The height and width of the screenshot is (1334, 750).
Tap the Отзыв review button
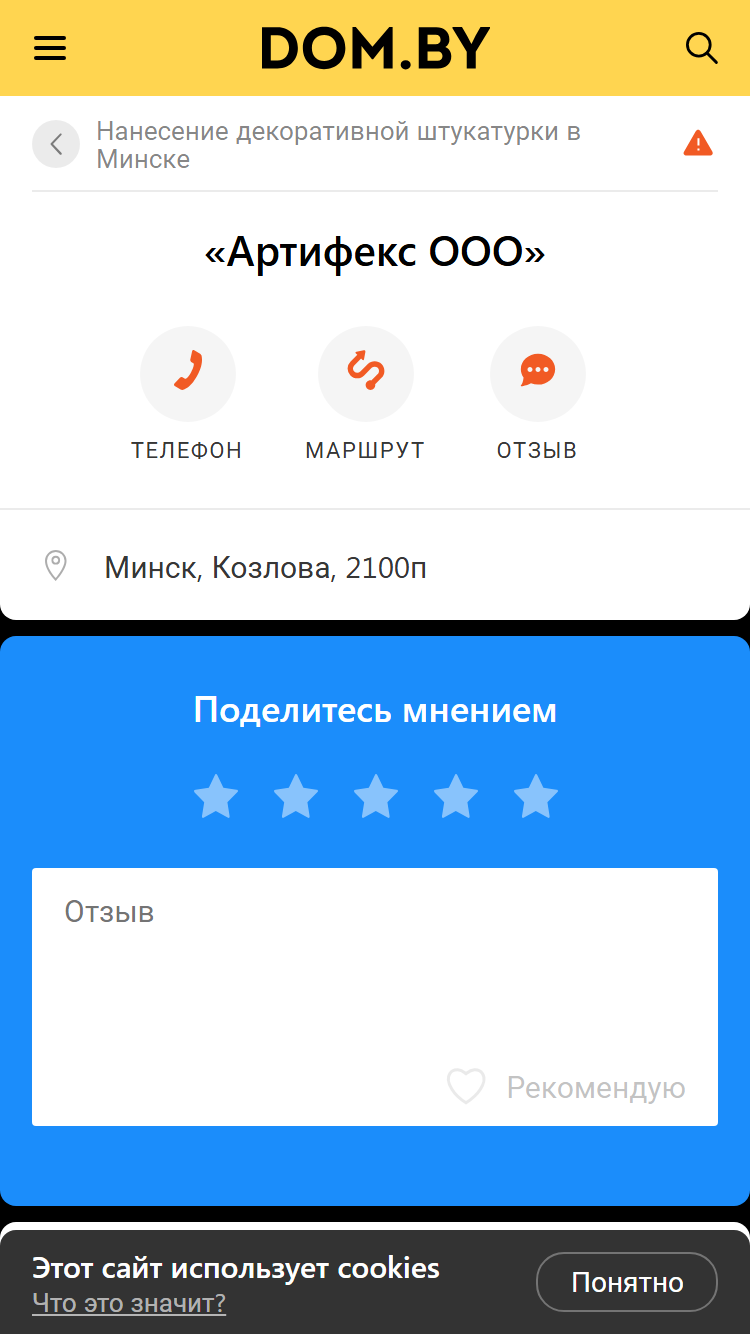[537, 395]
